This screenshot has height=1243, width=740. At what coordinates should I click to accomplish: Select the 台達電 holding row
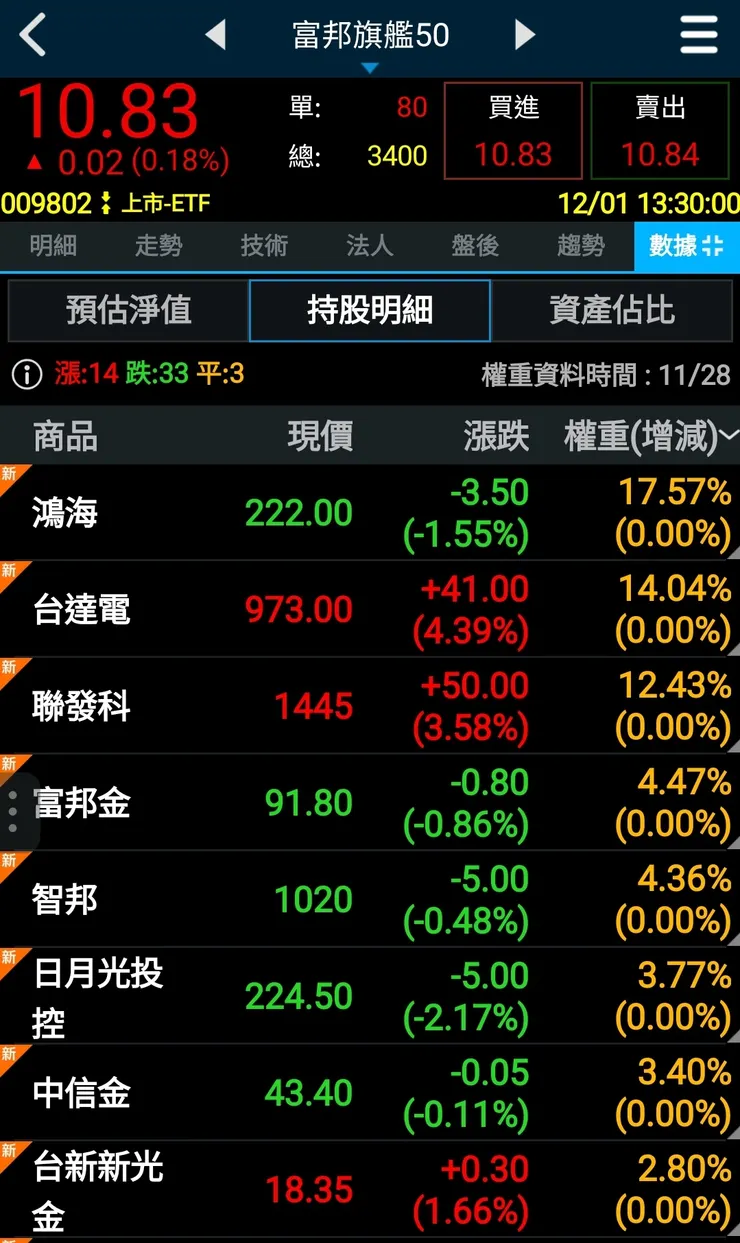[x=370, y=608]
